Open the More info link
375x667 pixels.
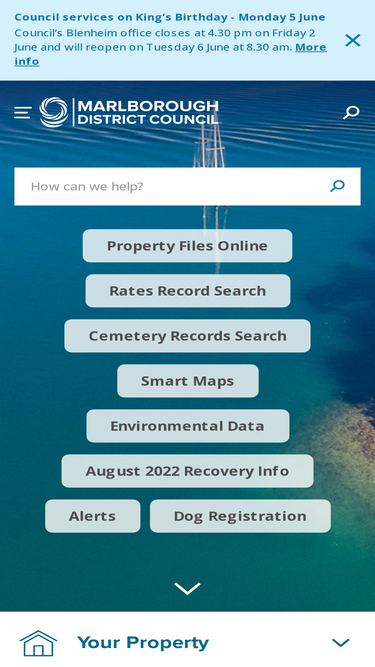170,54
